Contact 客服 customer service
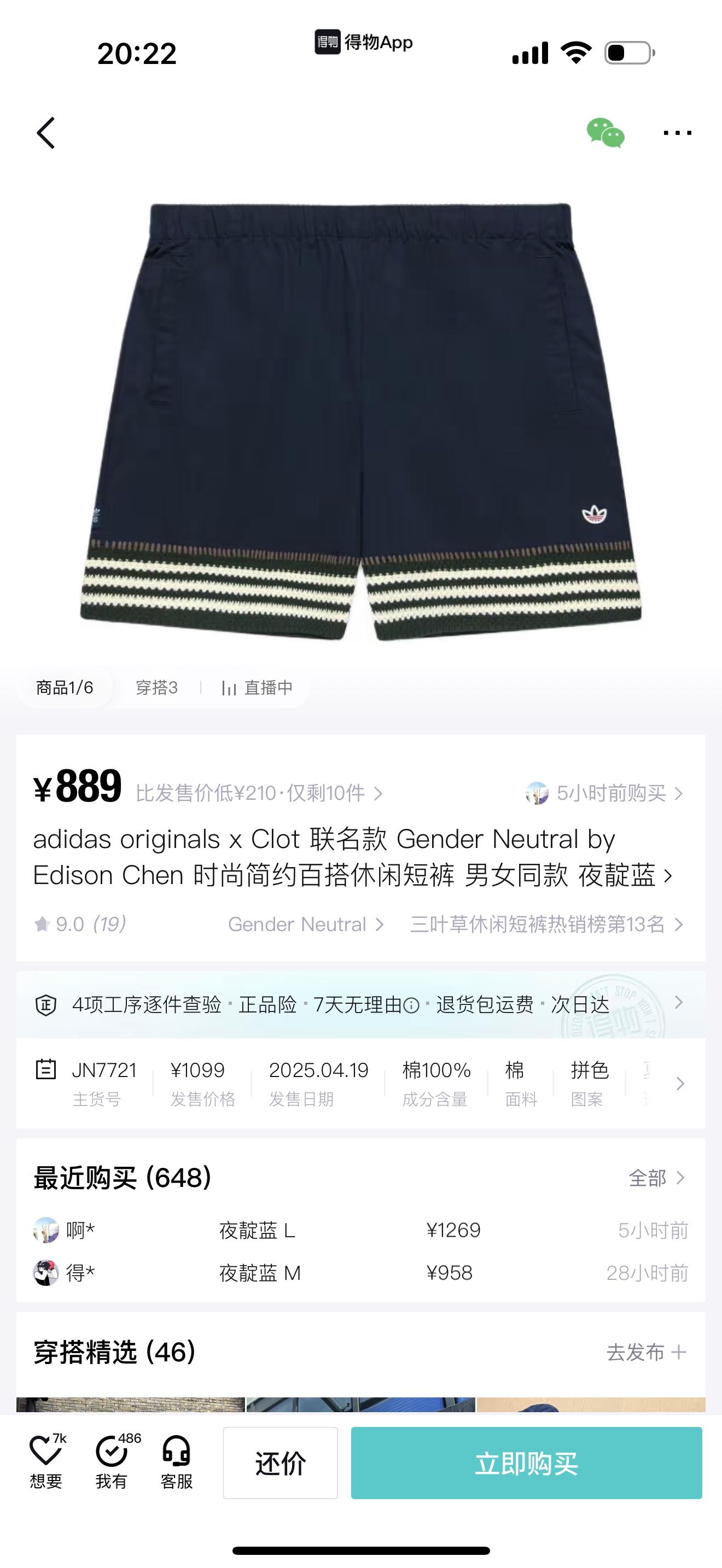Viewport: 722px width, 1568px height. [x=177, y=1462]
